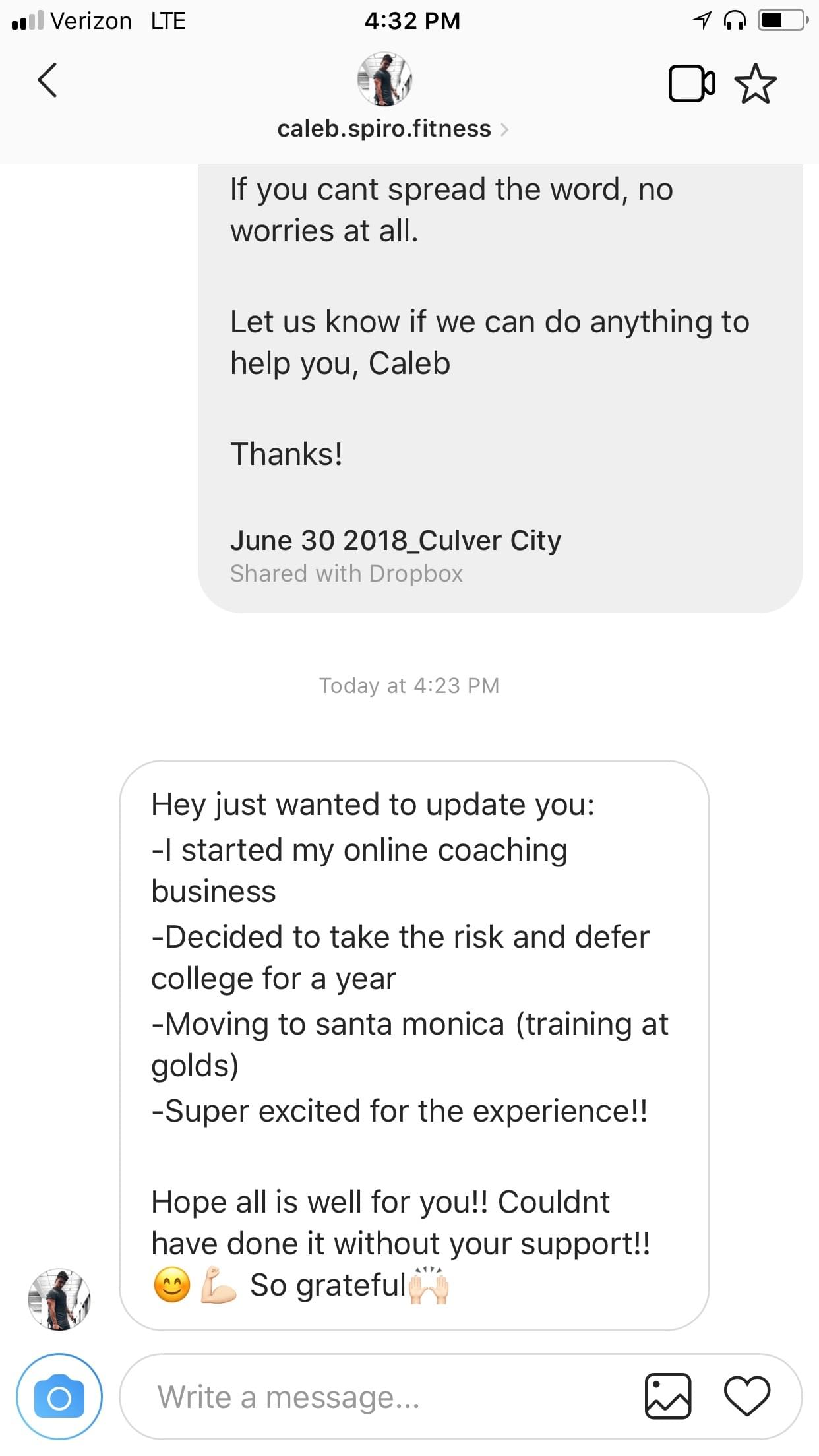This screenshot has width=819, height=1456.
Task: Go back to the inbox
Action: click(47, 80)
